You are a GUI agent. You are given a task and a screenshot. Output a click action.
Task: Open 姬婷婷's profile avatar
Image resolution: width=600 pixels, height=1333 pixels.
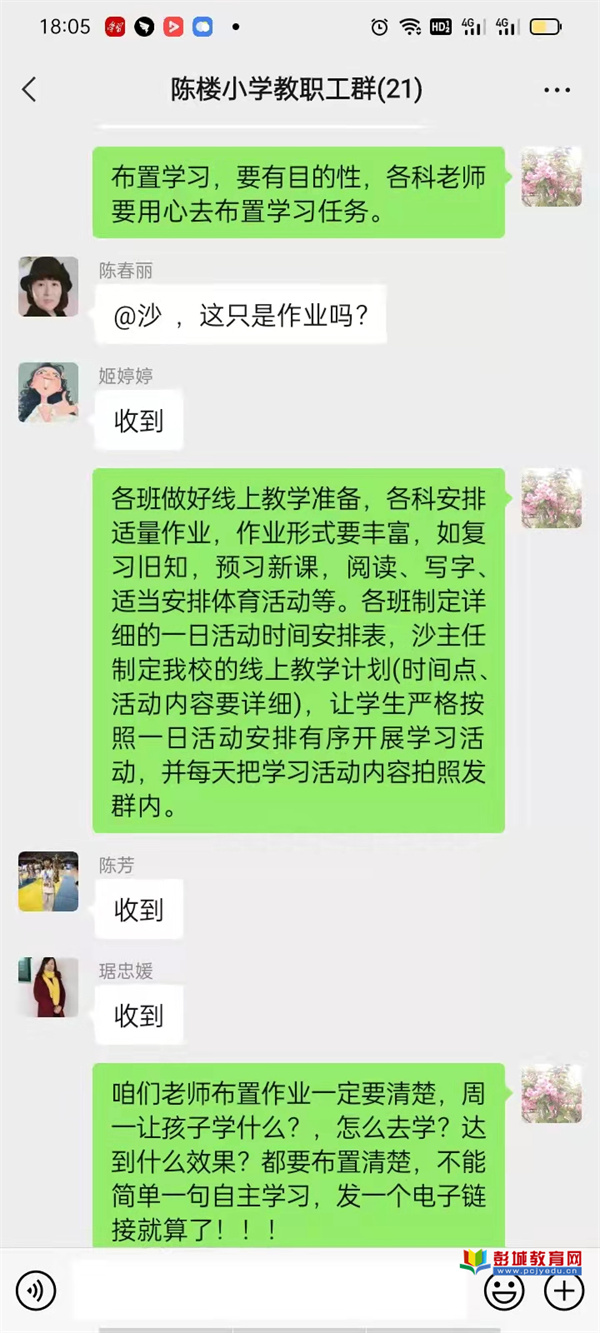click(48, 392)
